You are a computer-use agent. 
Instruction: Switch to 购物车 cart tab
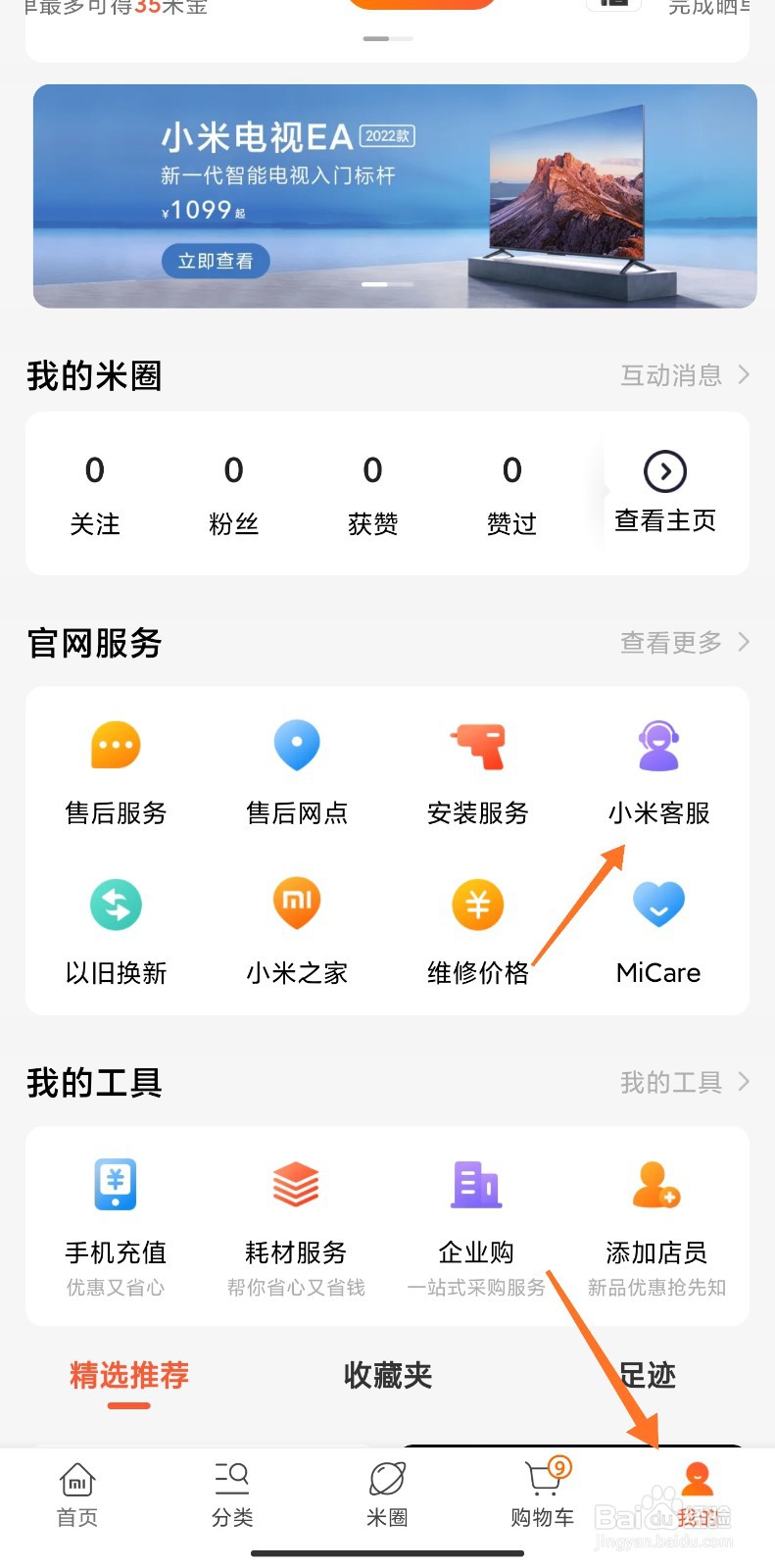(x=542, y=1494)
